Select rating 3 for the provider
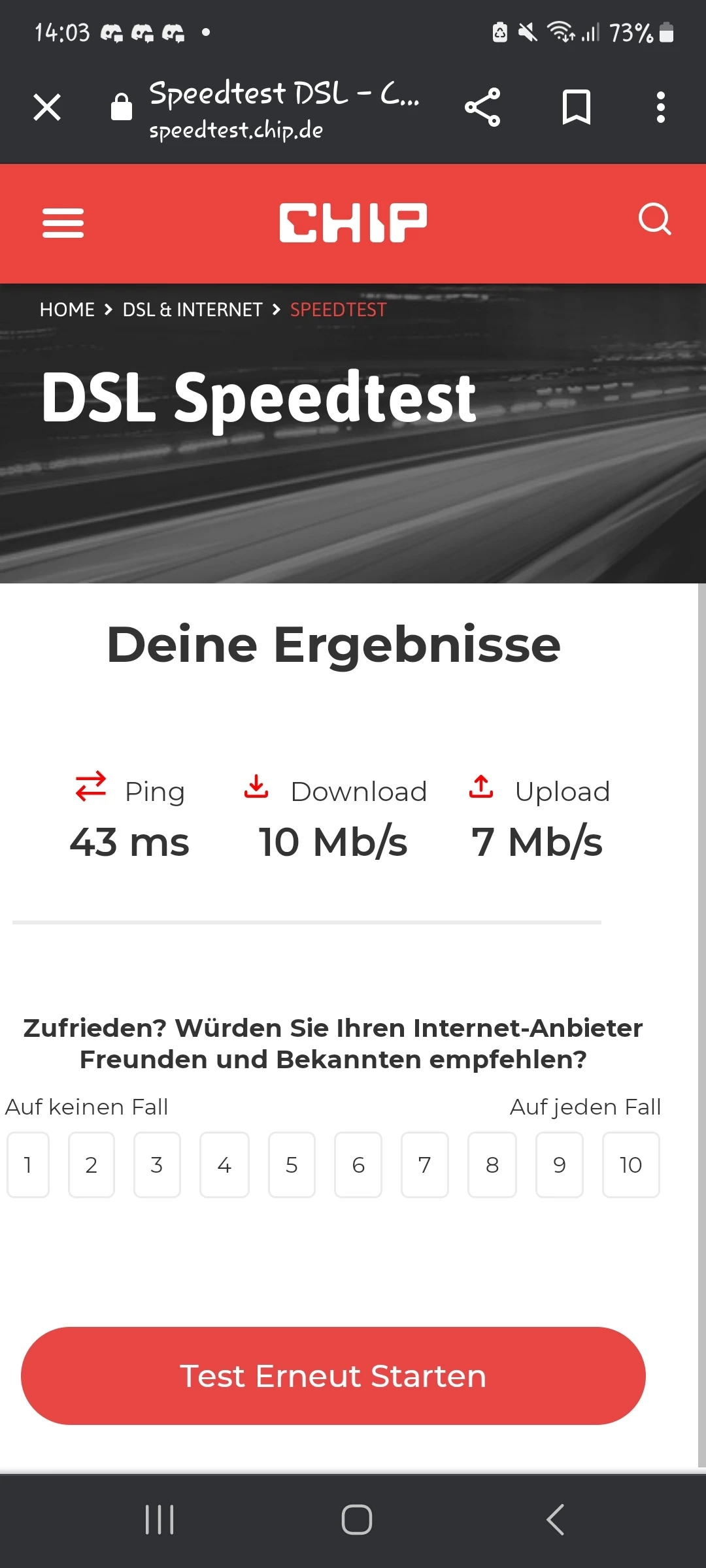The height and width of the screenshot is (1568, 706). point(157,1165)
